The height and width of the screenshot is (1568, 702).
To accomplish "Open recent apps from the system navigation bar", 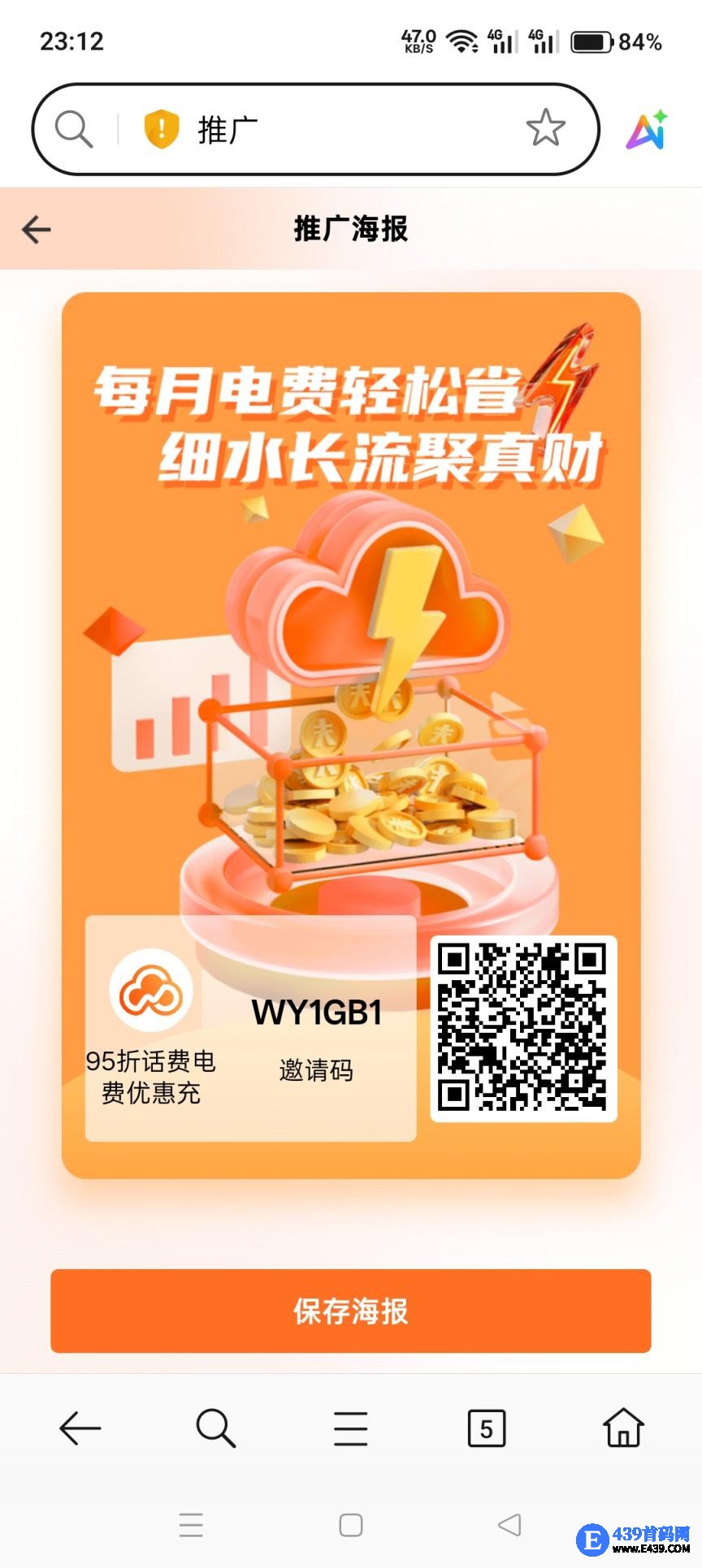I will point(191,1525).
